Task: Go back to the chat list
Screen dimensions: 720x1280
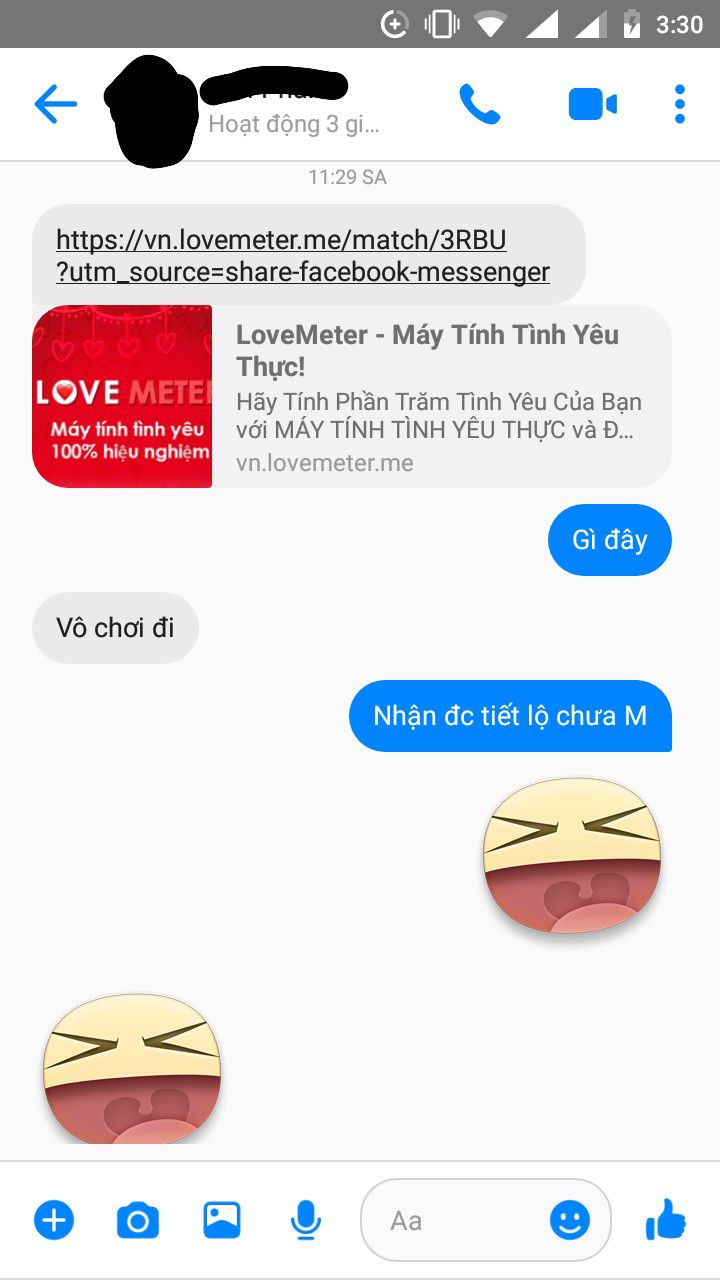Action: pyautogui.click(x=55, y=104)
